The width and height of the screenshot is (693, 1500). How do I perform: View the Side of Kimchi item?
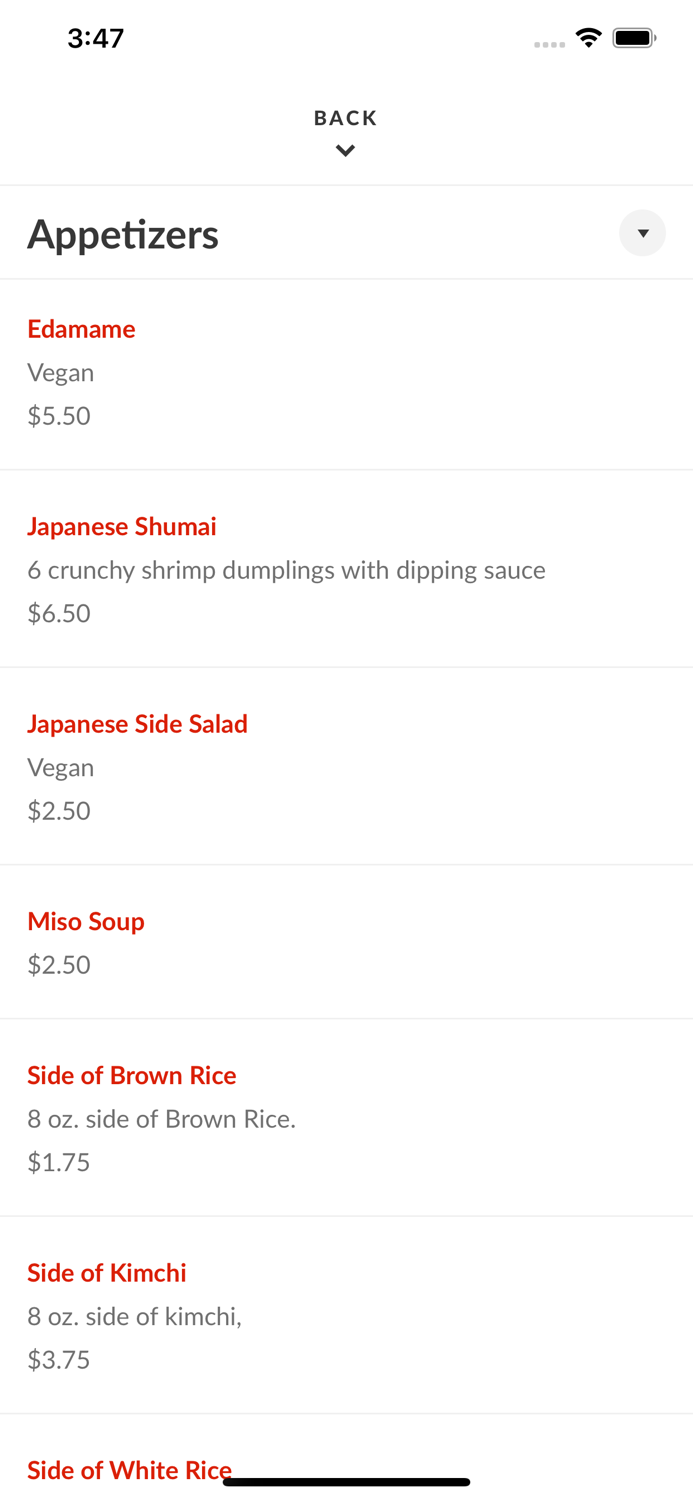pos(107,1273)
